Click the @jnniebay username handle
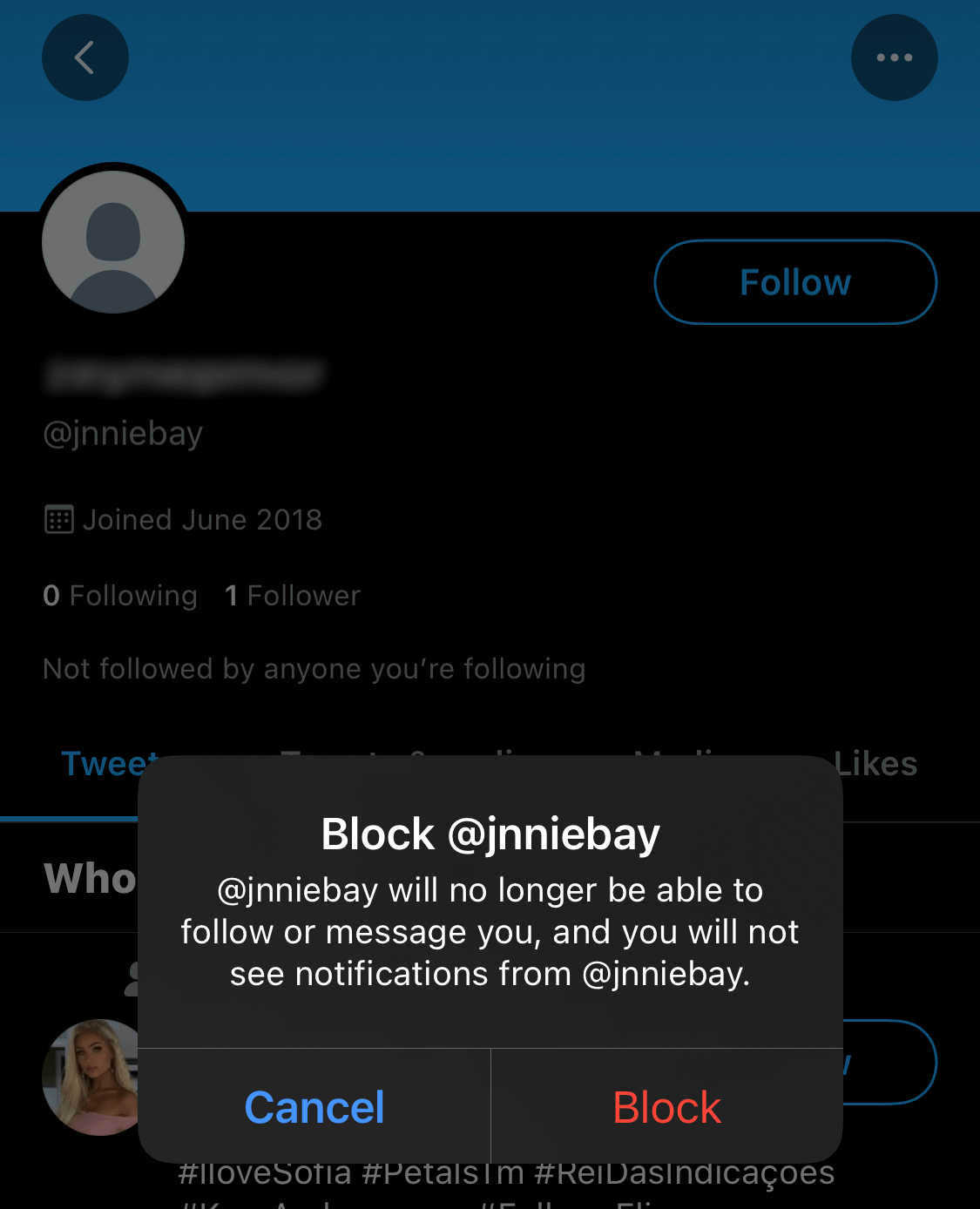Image resolution: width=980 pixels, height=1209 pixels. point(123,433)
